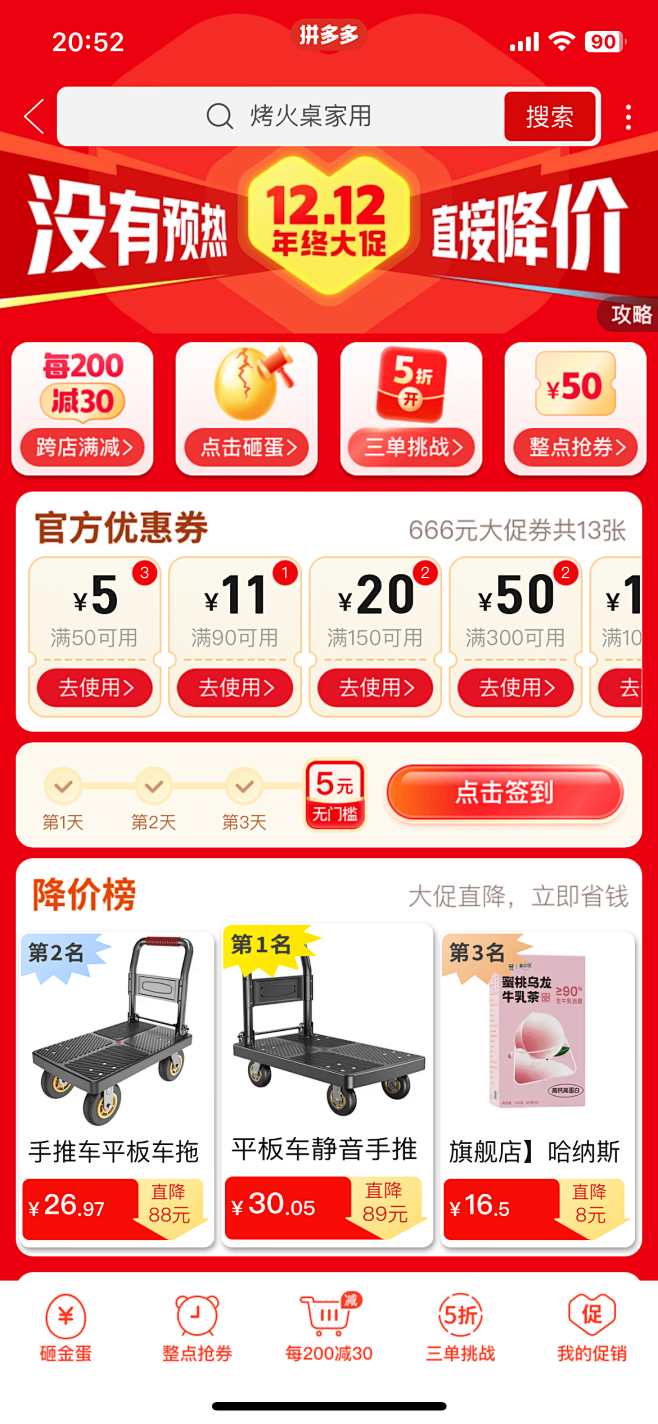The height and width of the screenshot is (1424, 658).
Task: Tap the red 搜索 button
Action: coord(549,117)
